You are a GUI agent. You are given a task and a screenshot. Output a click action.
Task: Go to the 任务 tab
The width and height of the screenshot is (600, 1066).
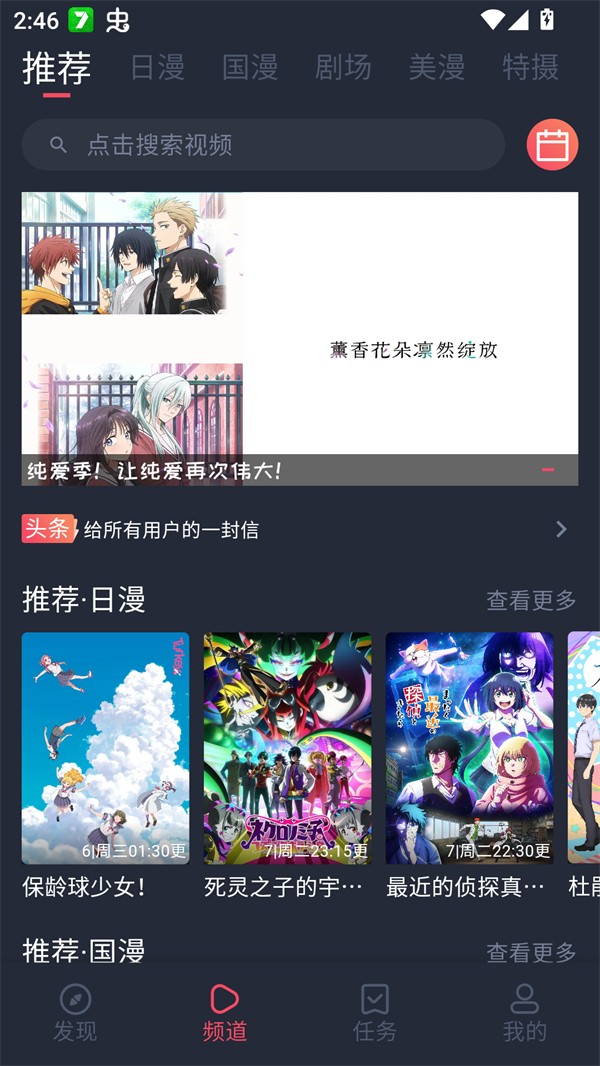click(x=375, y=1012)
